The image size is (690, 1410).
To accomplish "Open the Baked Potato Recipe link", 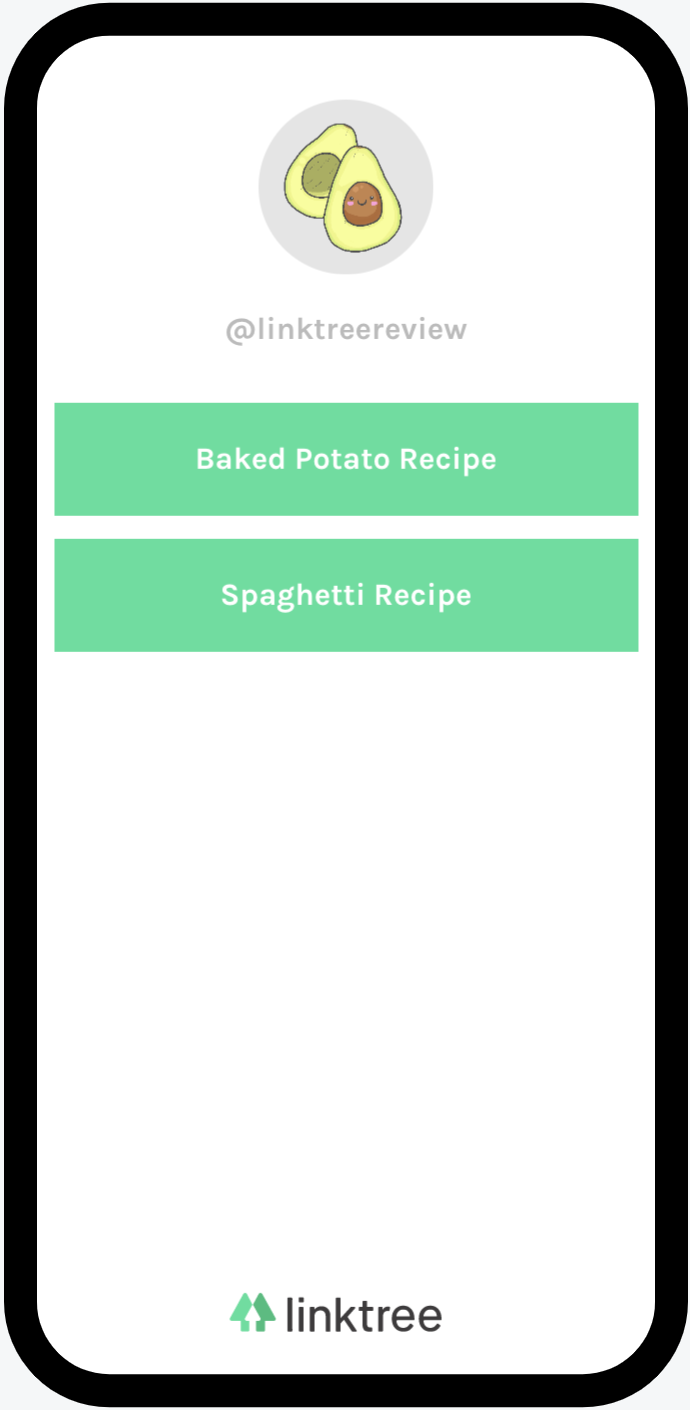I will tap(346, 459).
